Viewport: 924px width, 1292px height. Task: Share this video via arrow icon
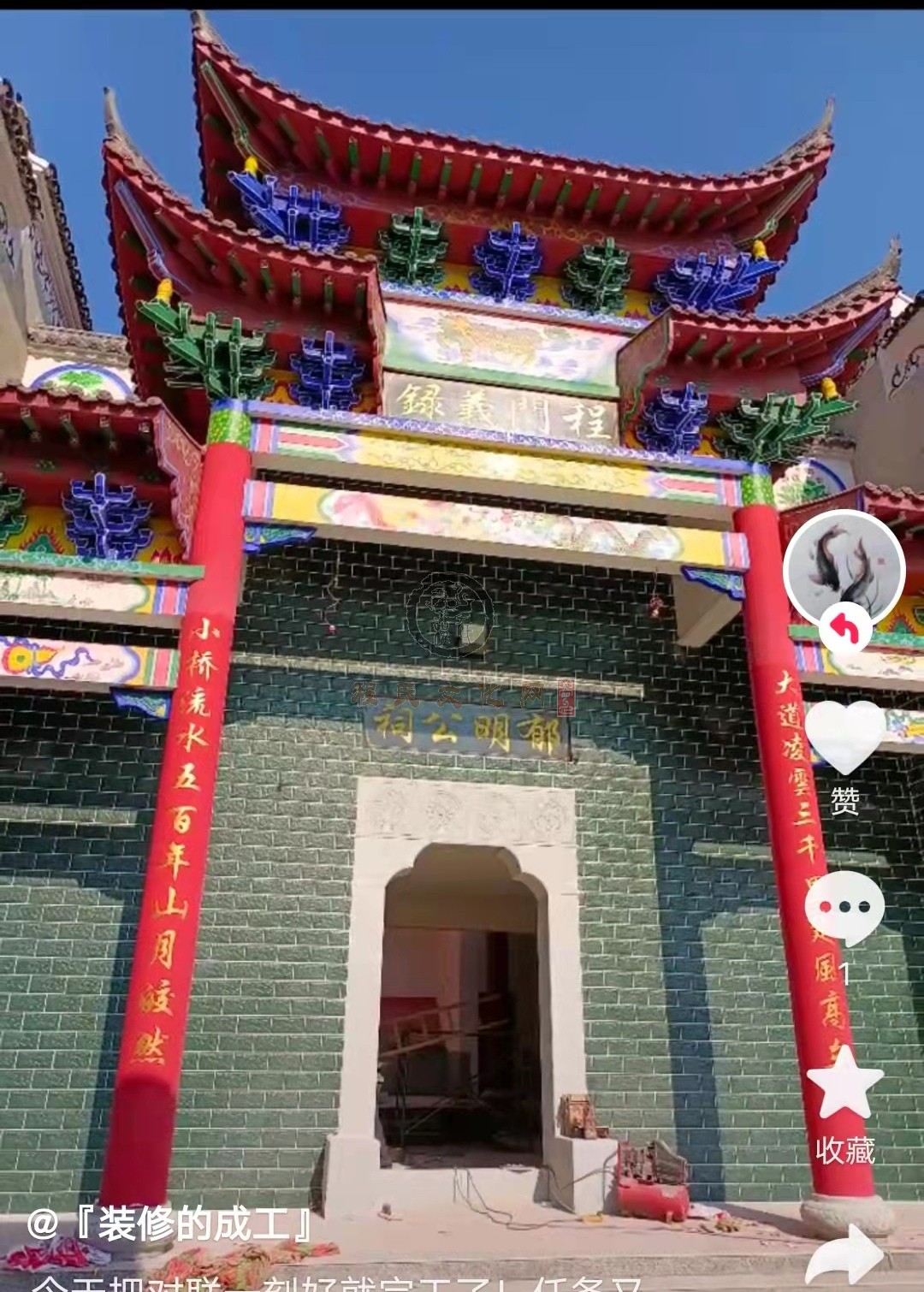click(843, 1253)
